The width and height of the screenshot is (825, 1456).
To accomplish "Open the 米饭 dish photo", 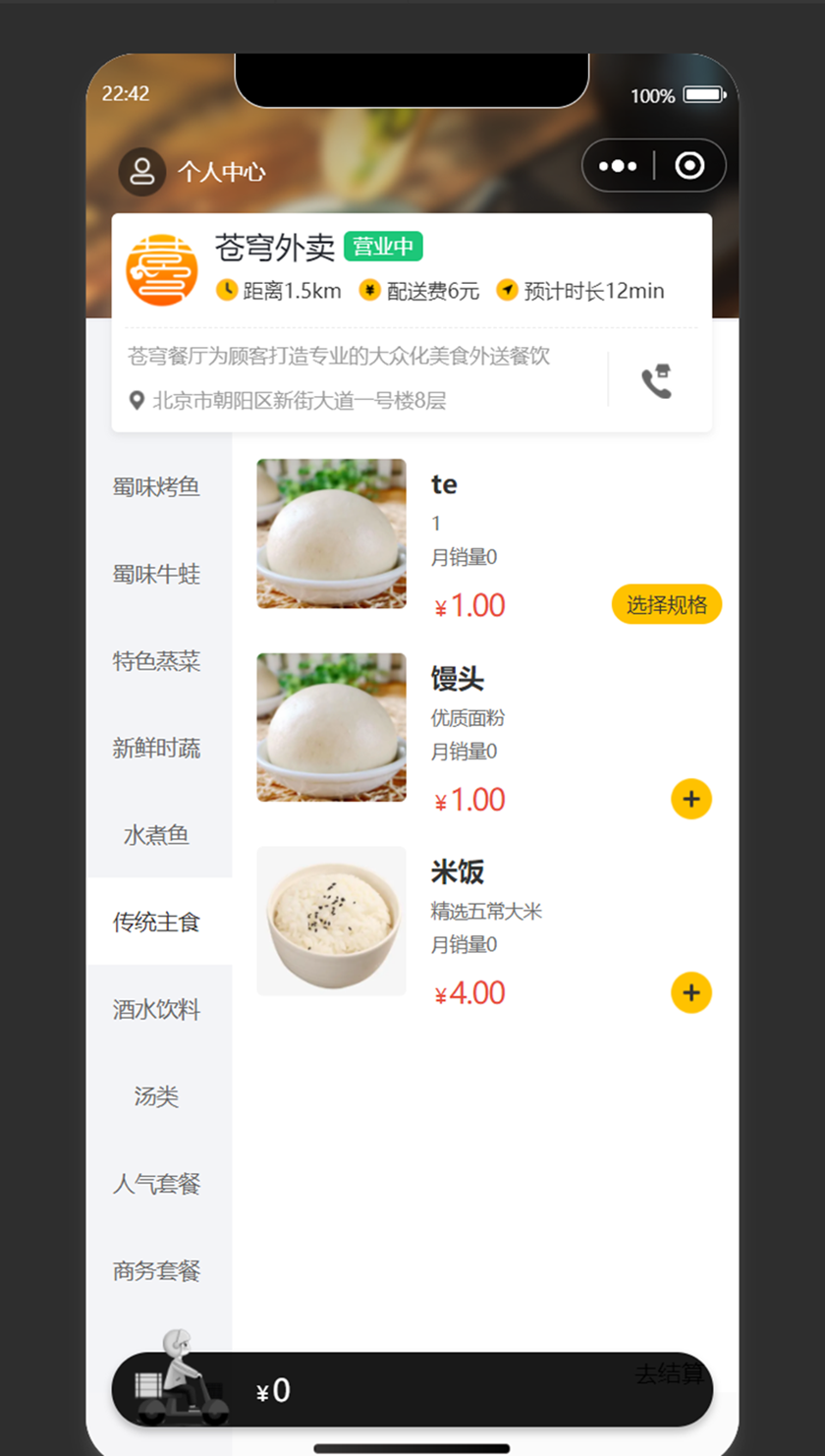I will click(x=331, y=921).
